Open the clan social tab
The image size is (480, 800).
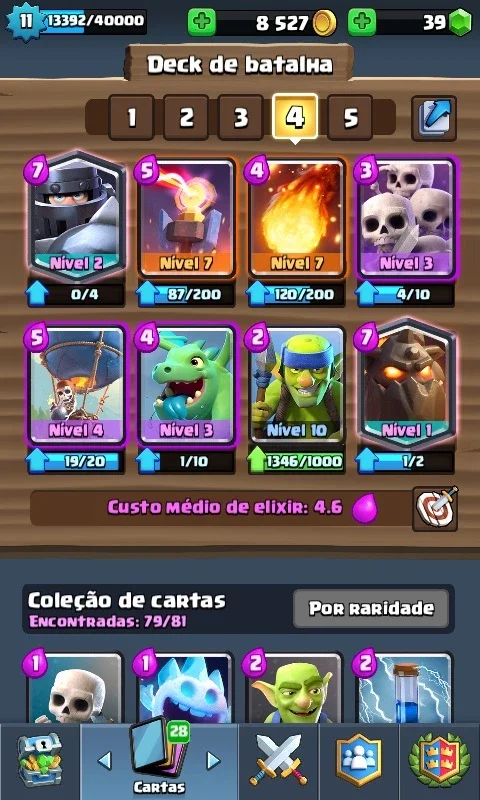click(359, 761)
